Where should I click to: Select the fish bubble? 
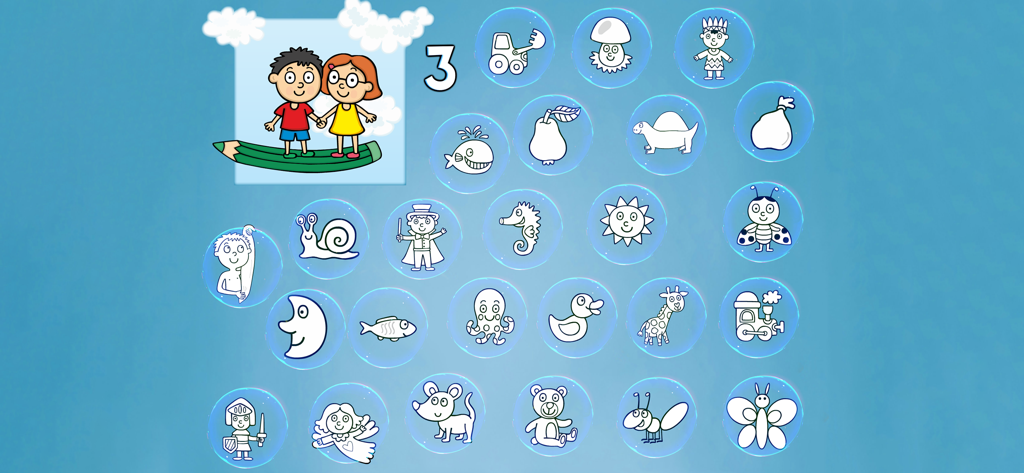click(388, 327)
